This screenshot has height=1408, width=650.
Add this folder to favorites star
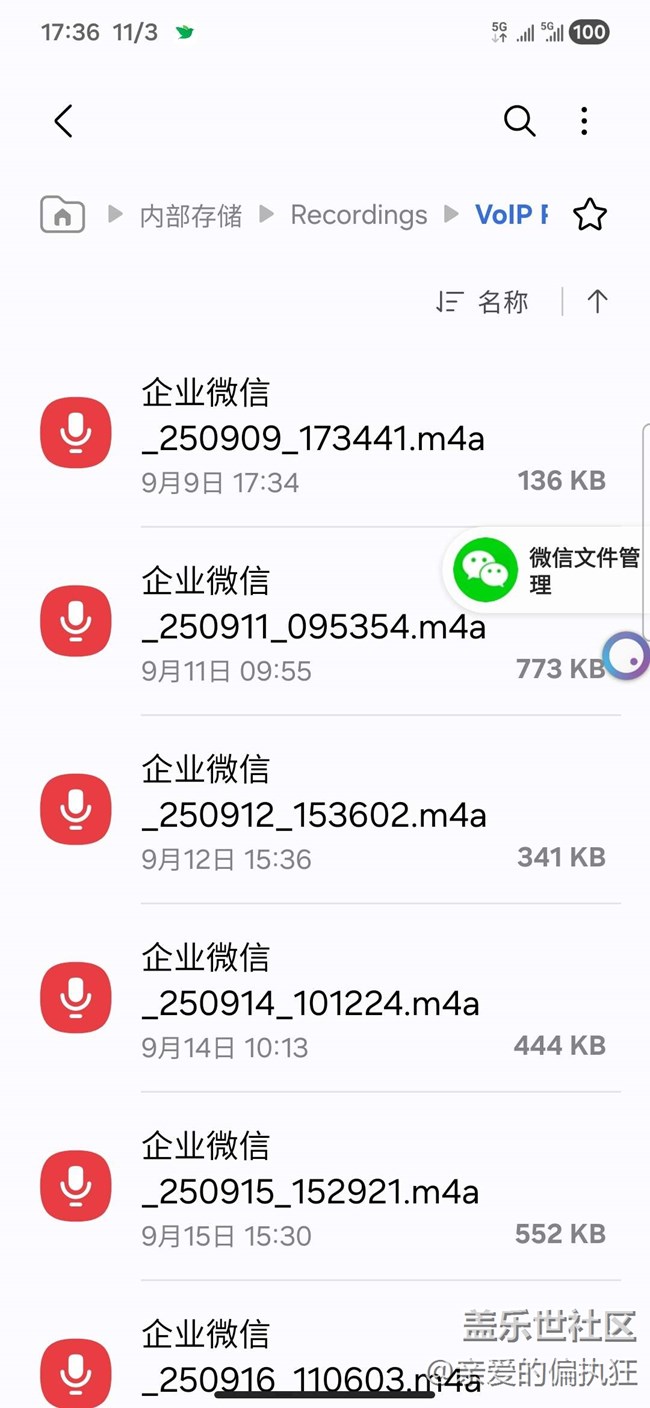[x=590, y=214]
